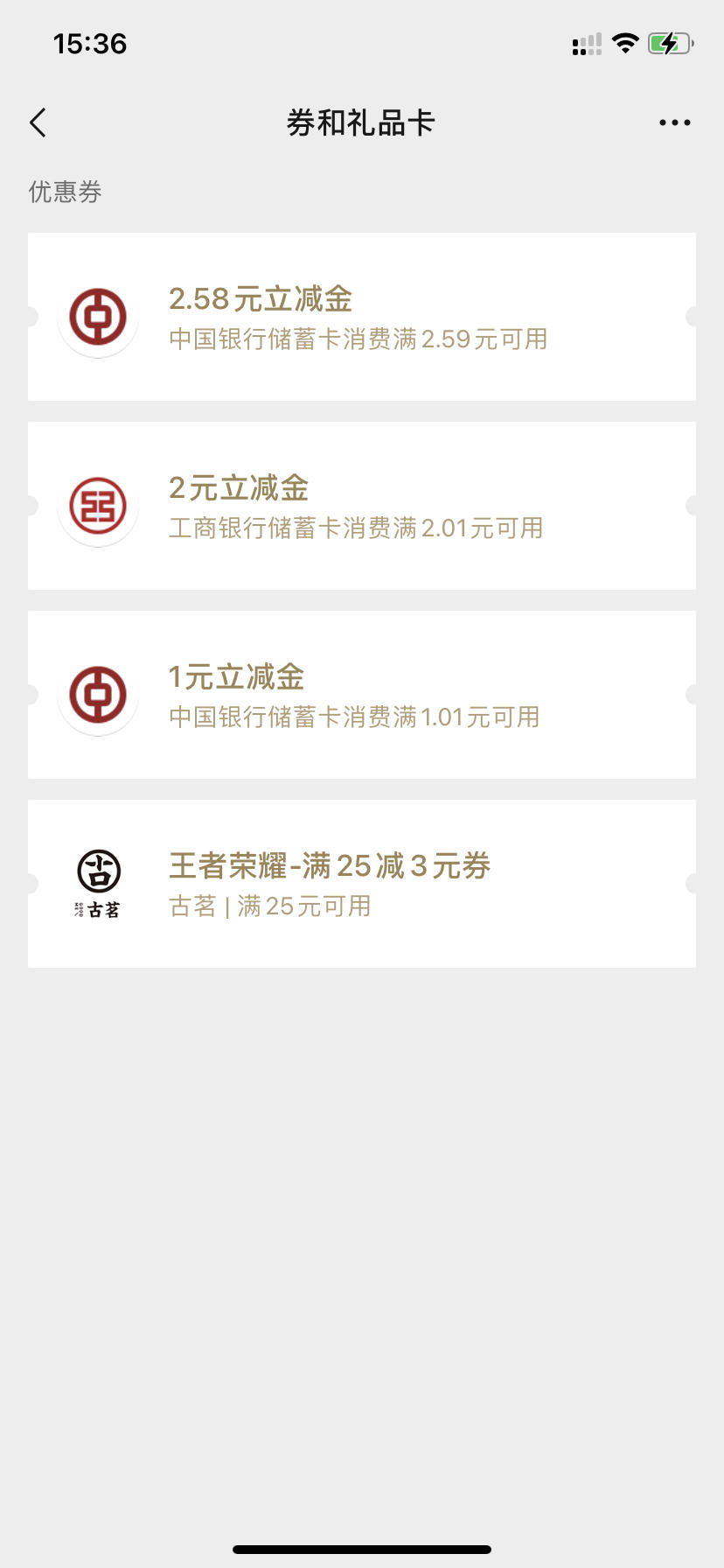Open the three-dot overflow menu
This screenshot has width=724, height=1568.
pyautogui.click(x=675, y=123)
